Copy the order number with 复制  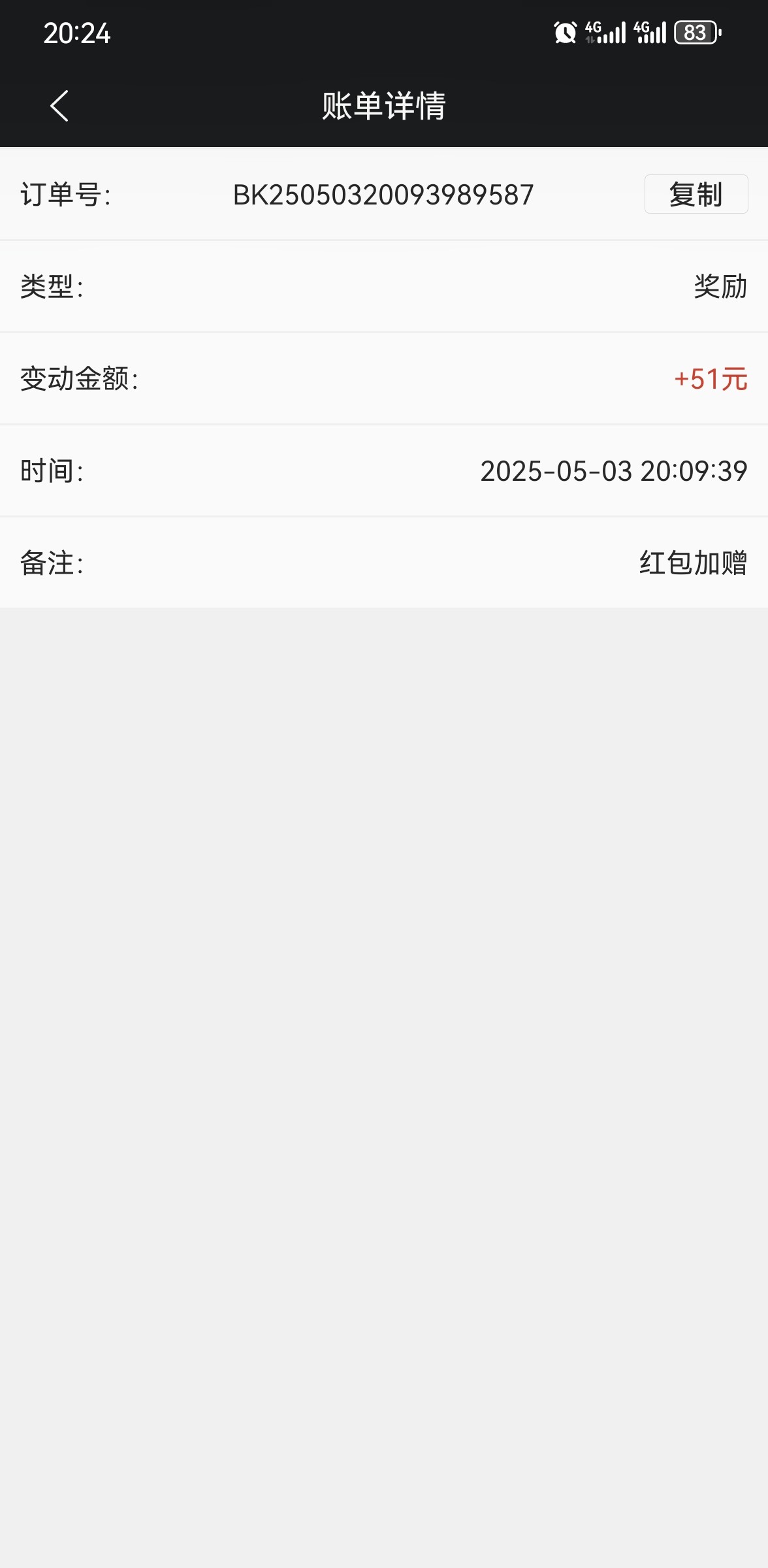click(x=696, y=194)
